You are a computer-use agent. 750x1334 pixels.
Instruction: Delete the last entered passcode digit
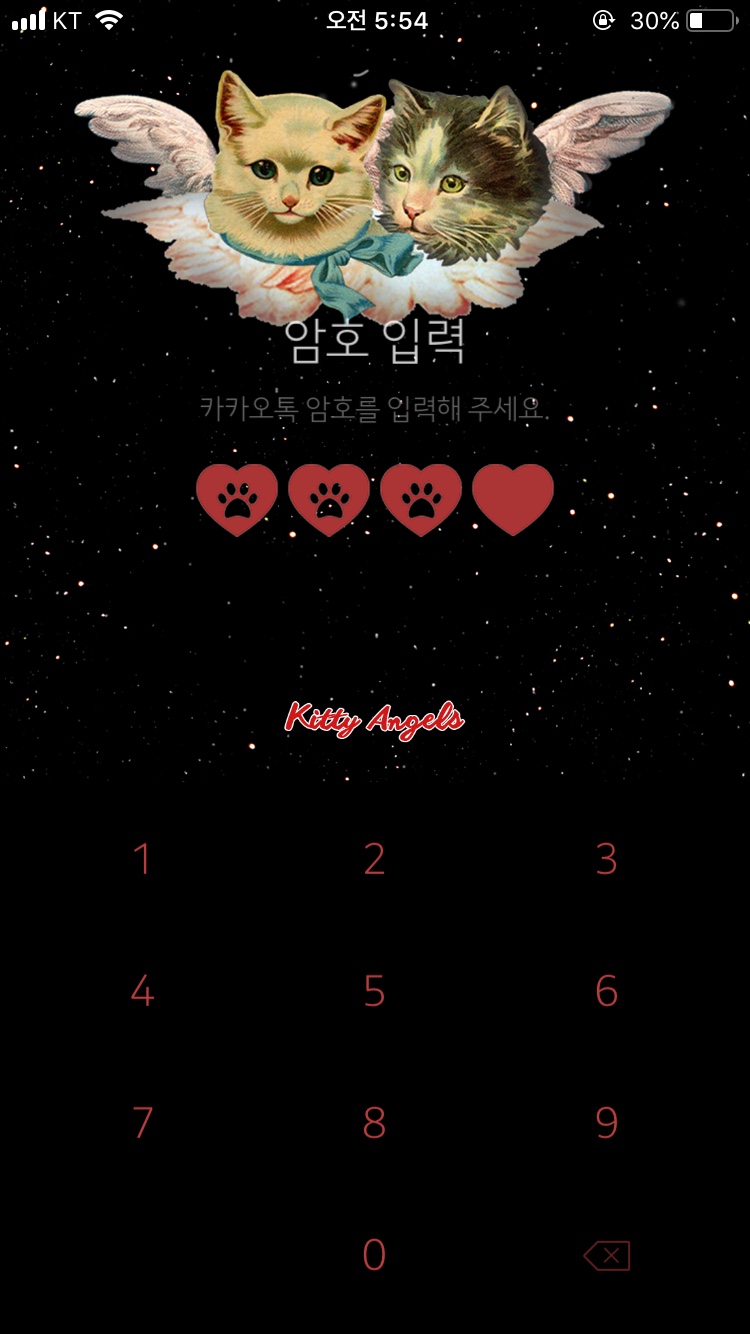point(607,1256)
